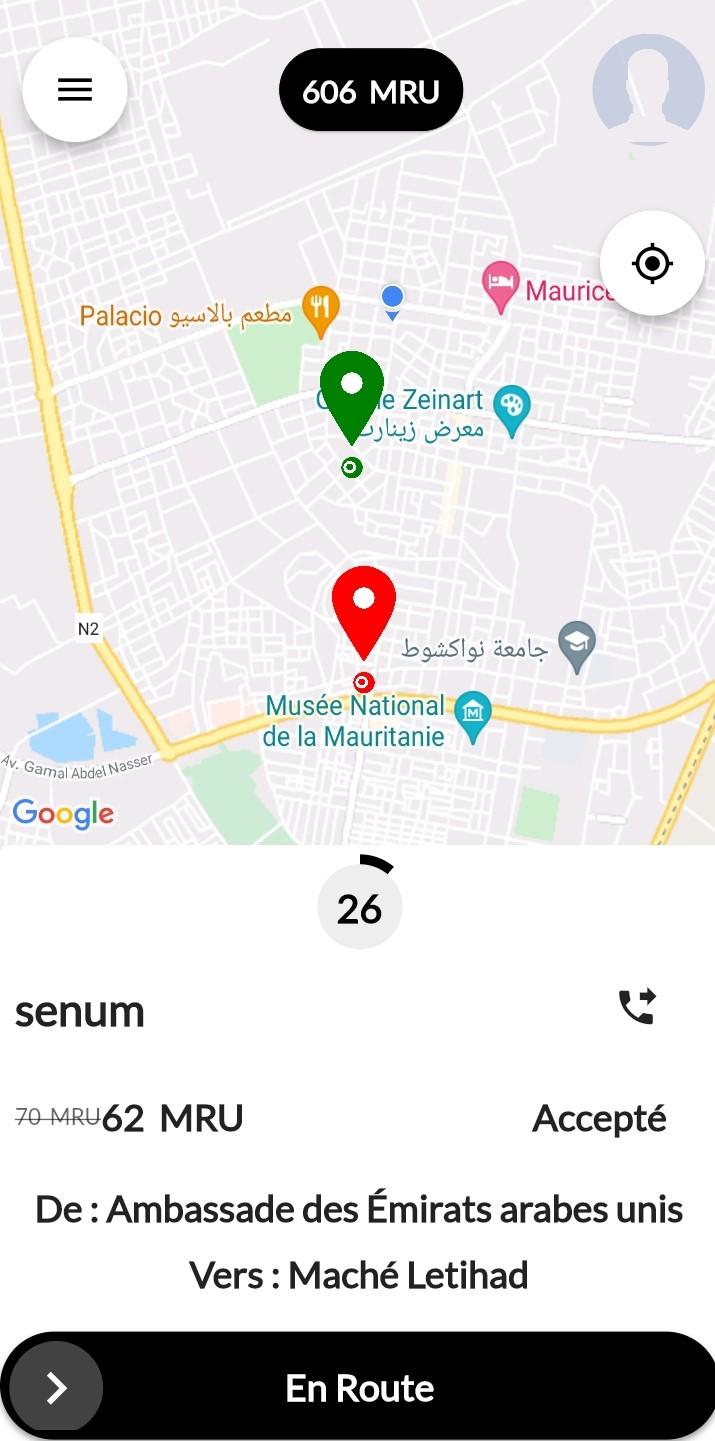Recenter map on my location
Screen dimensions: 715x1441
[x=652, y=264]
